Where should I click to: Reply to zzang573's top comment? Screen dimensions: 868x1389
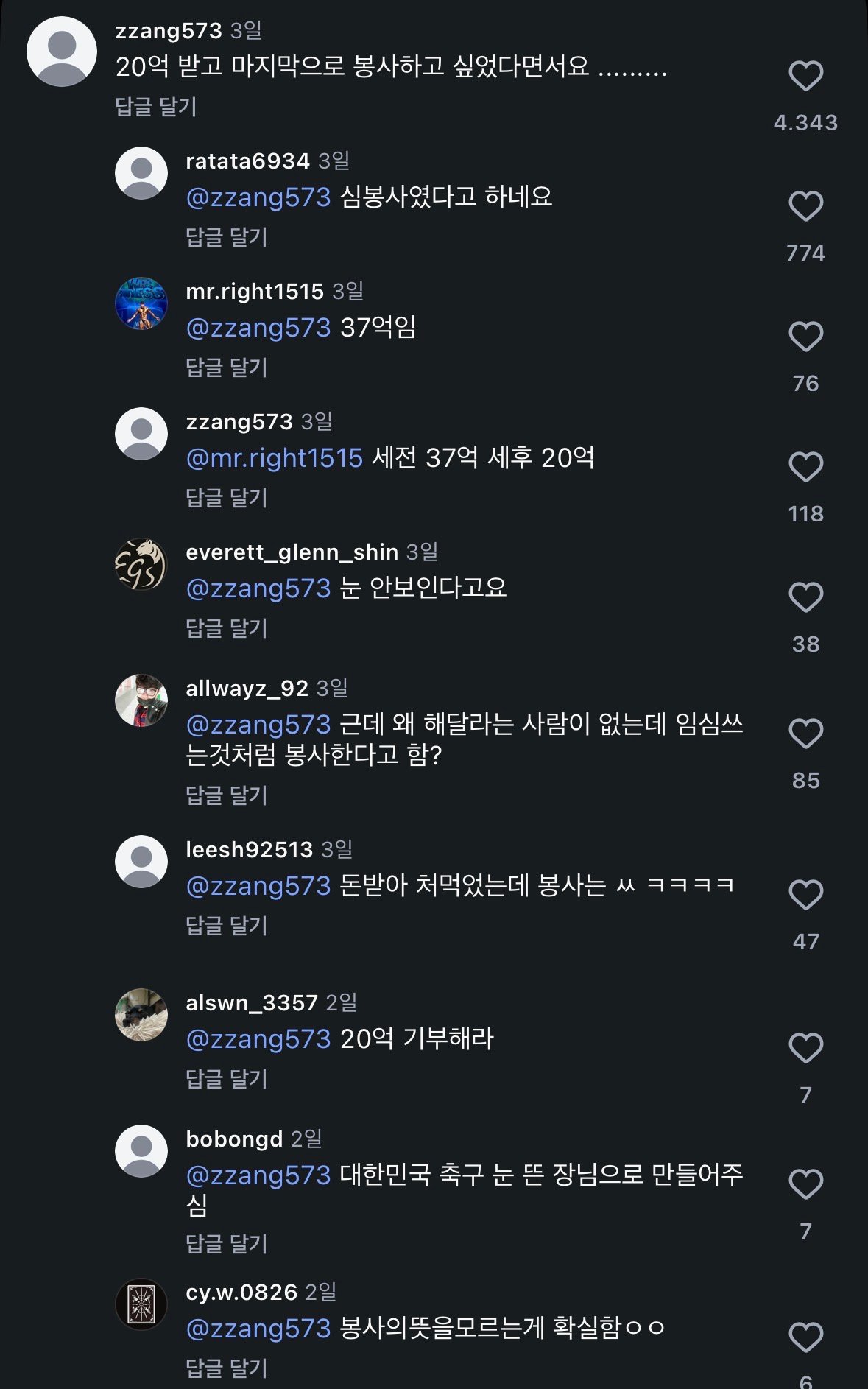pyautogui.click(x=156, y=106)
